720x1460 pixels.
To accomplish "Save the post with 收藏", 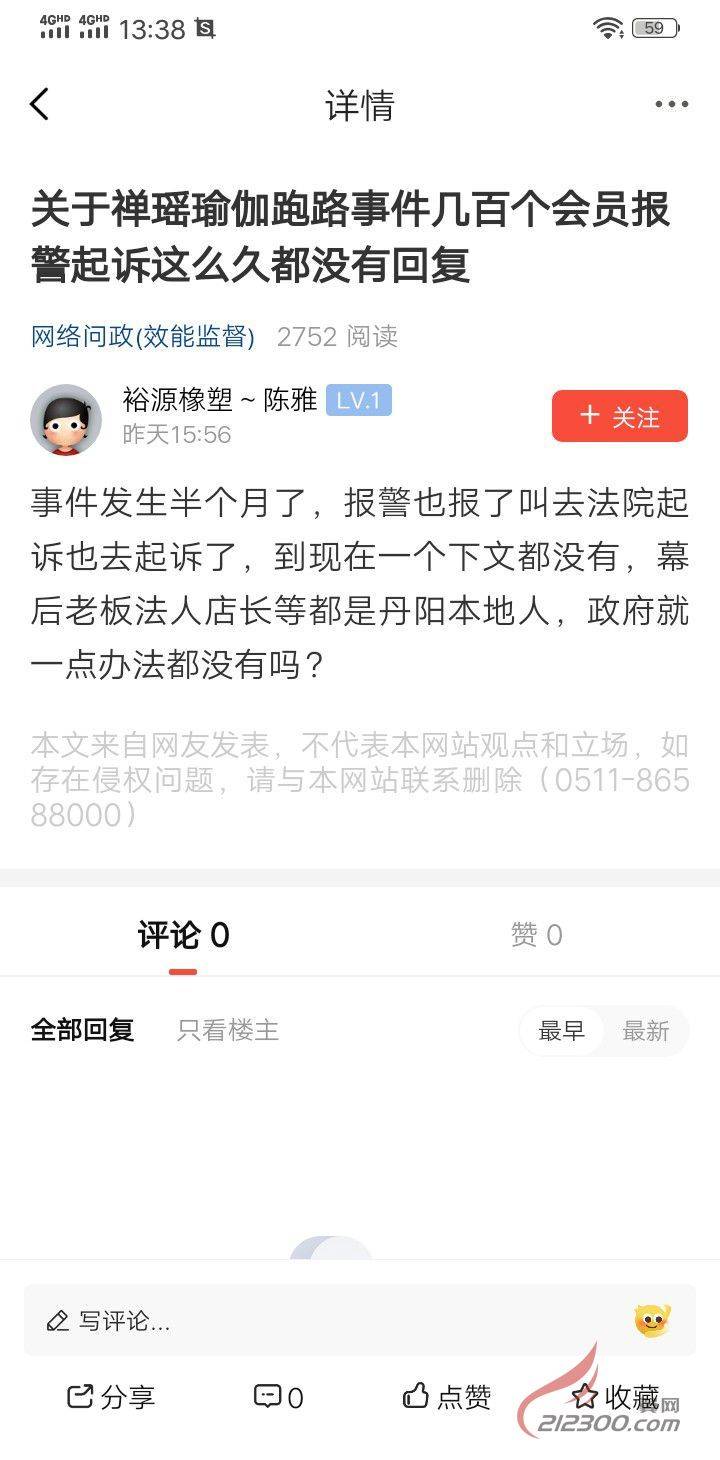I will point(614,1397).
